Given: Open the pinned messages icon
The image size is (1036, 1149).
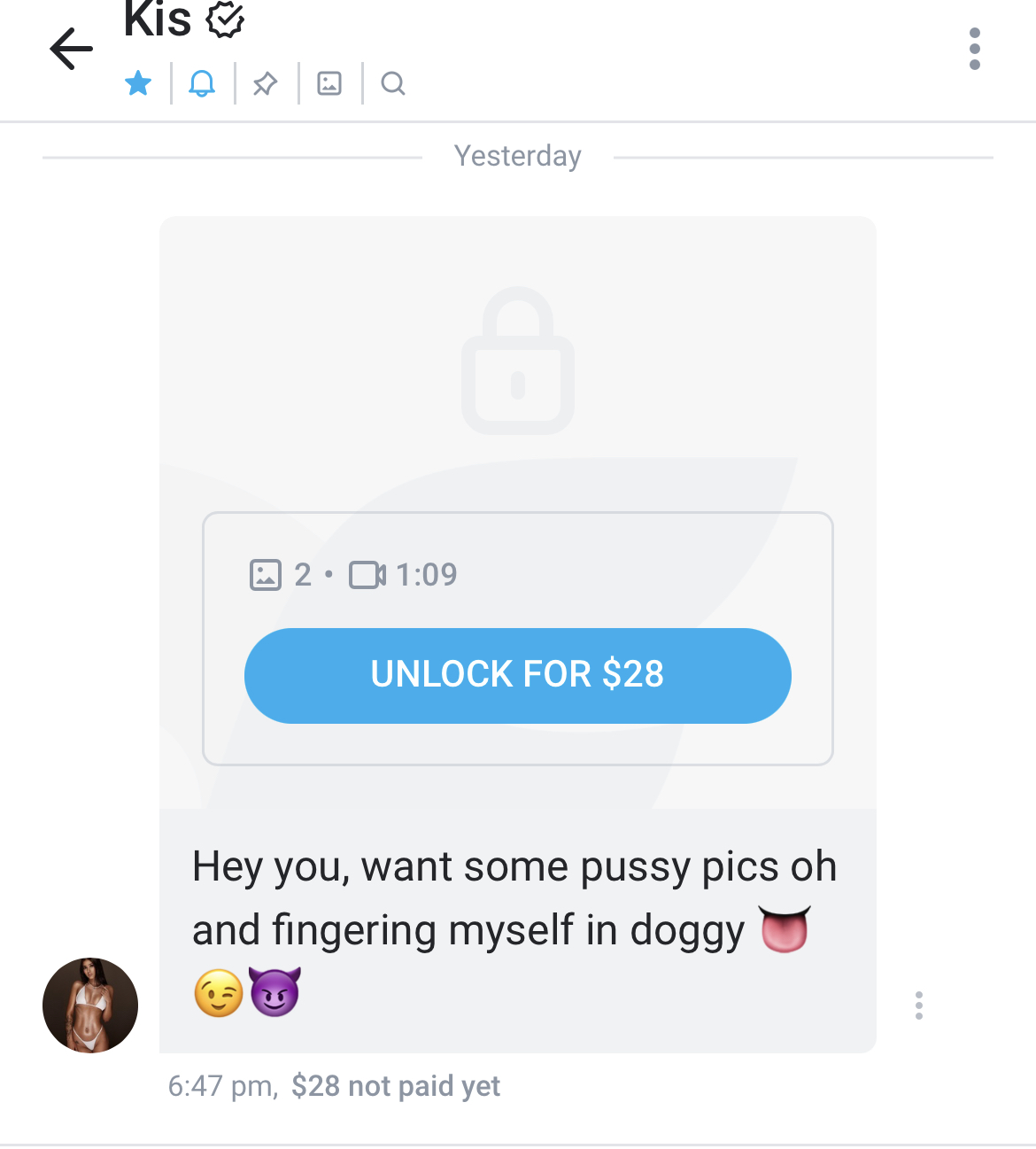Looking at the screenshot, I should click(266, 84).
